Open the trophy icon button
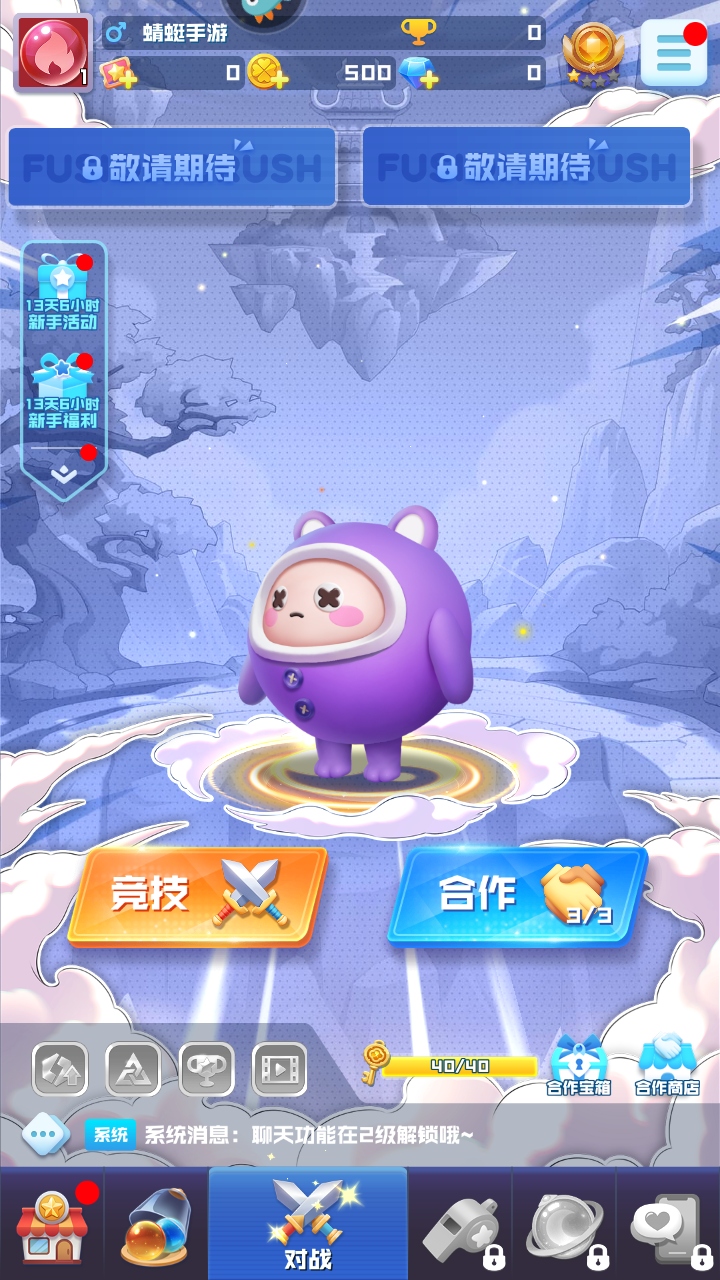The width and height of the screenshot is (720, 1280). pos(207,1070)
